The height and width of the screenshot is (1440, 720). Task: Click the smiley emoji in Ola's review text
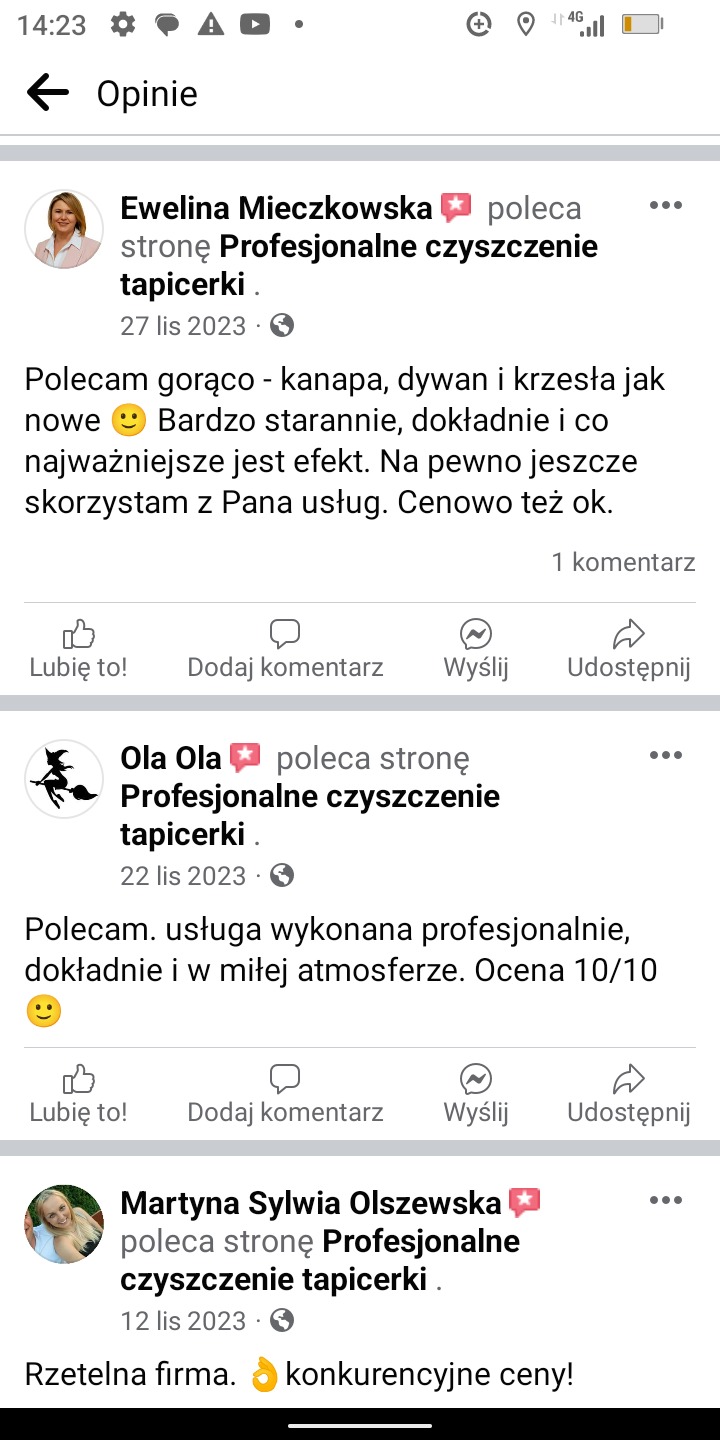(42, 1012)
